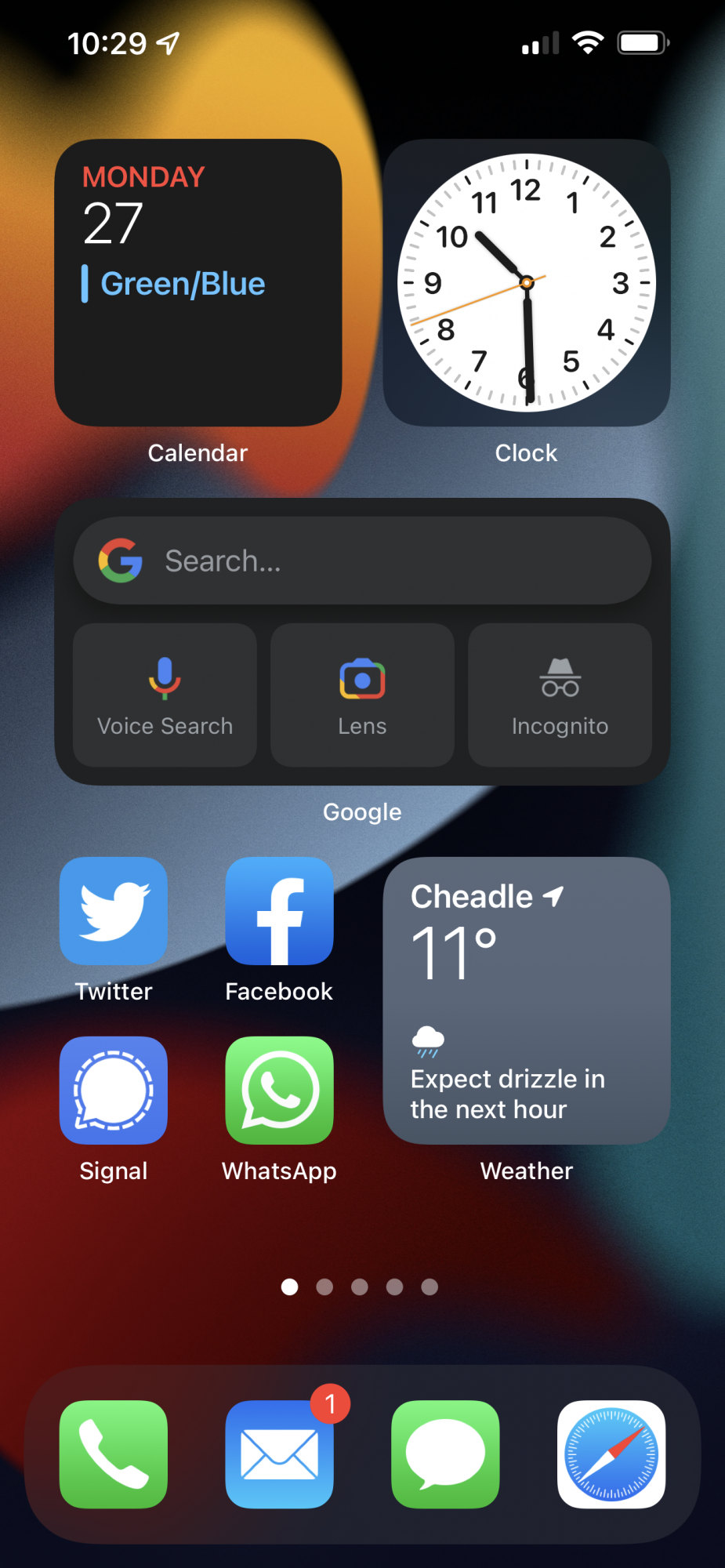Open the Clock widget
The image size is (725, 1568).
click(x=526, y=282)
